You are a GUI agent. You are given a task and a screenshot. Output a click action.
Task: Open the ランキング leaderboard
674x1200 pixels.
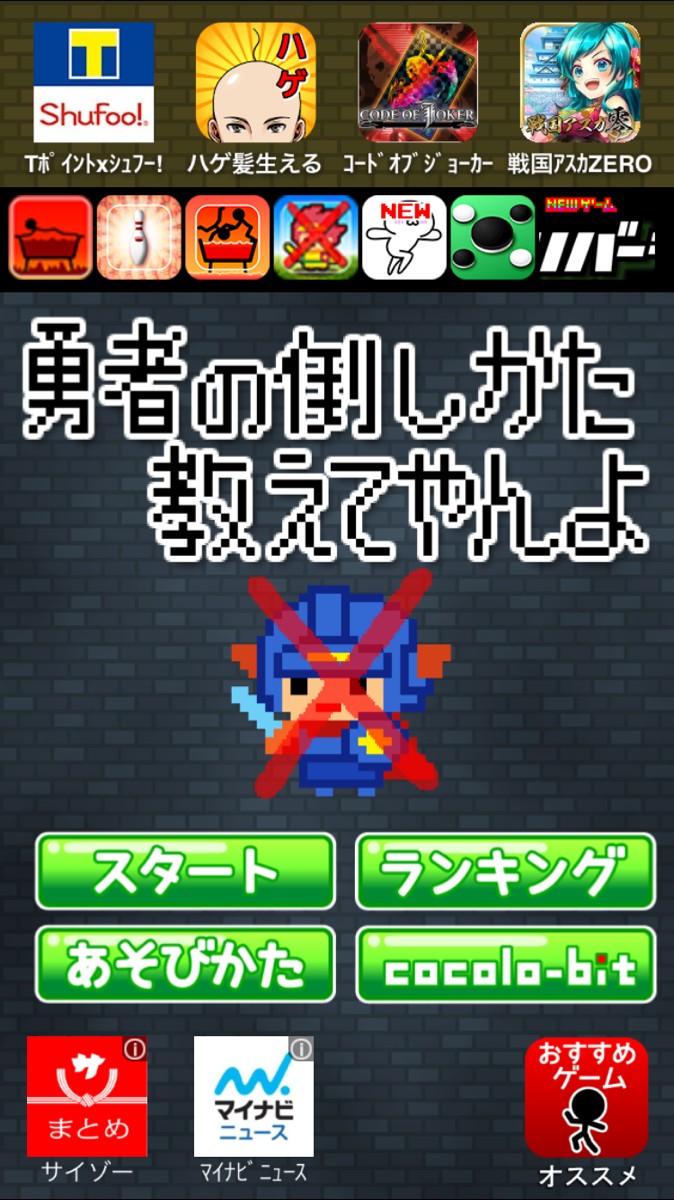[505, 872]
